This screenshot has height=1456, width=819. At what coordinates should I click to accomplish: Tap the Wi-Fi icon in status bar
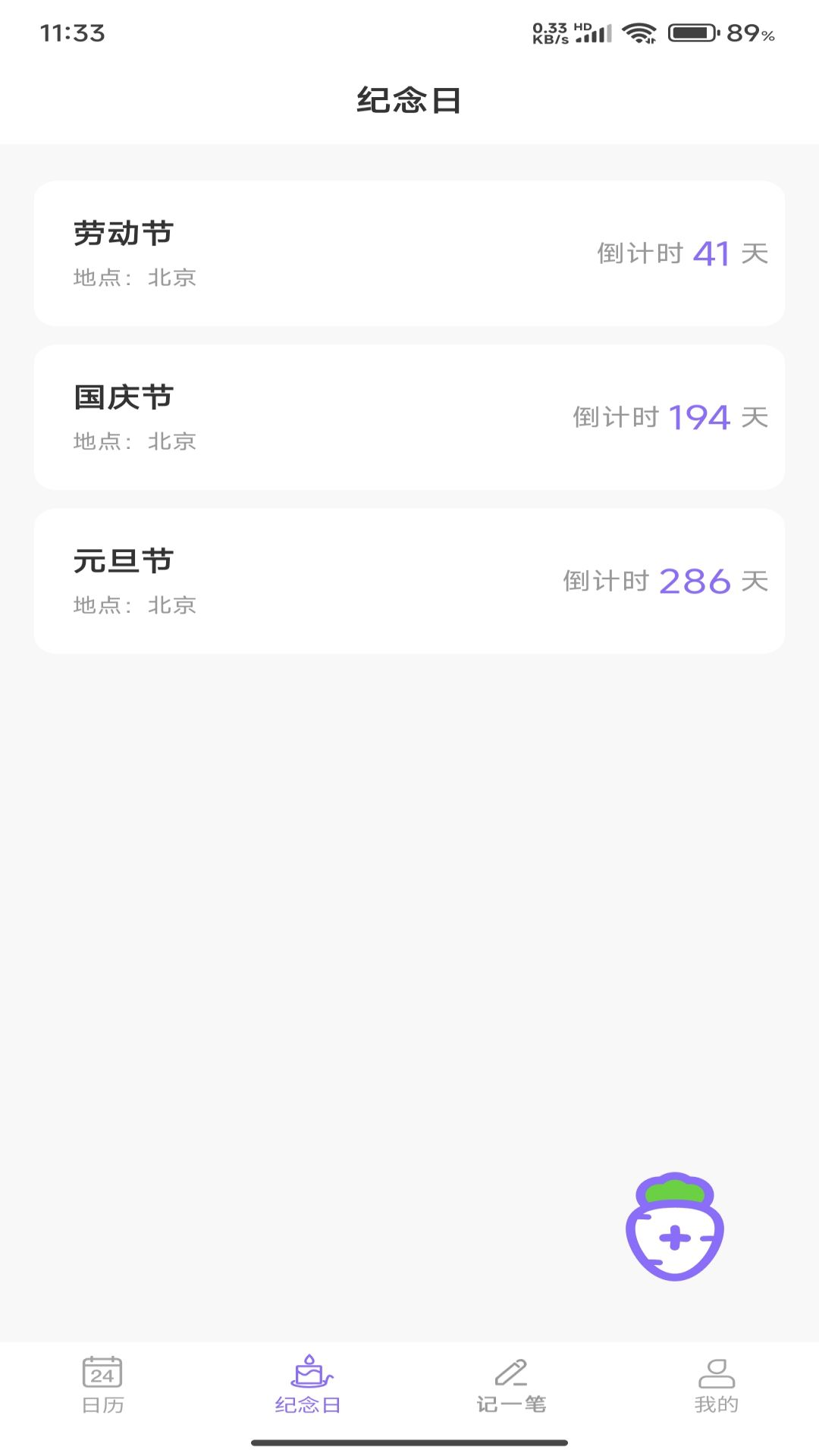click(x=641, y=33)
